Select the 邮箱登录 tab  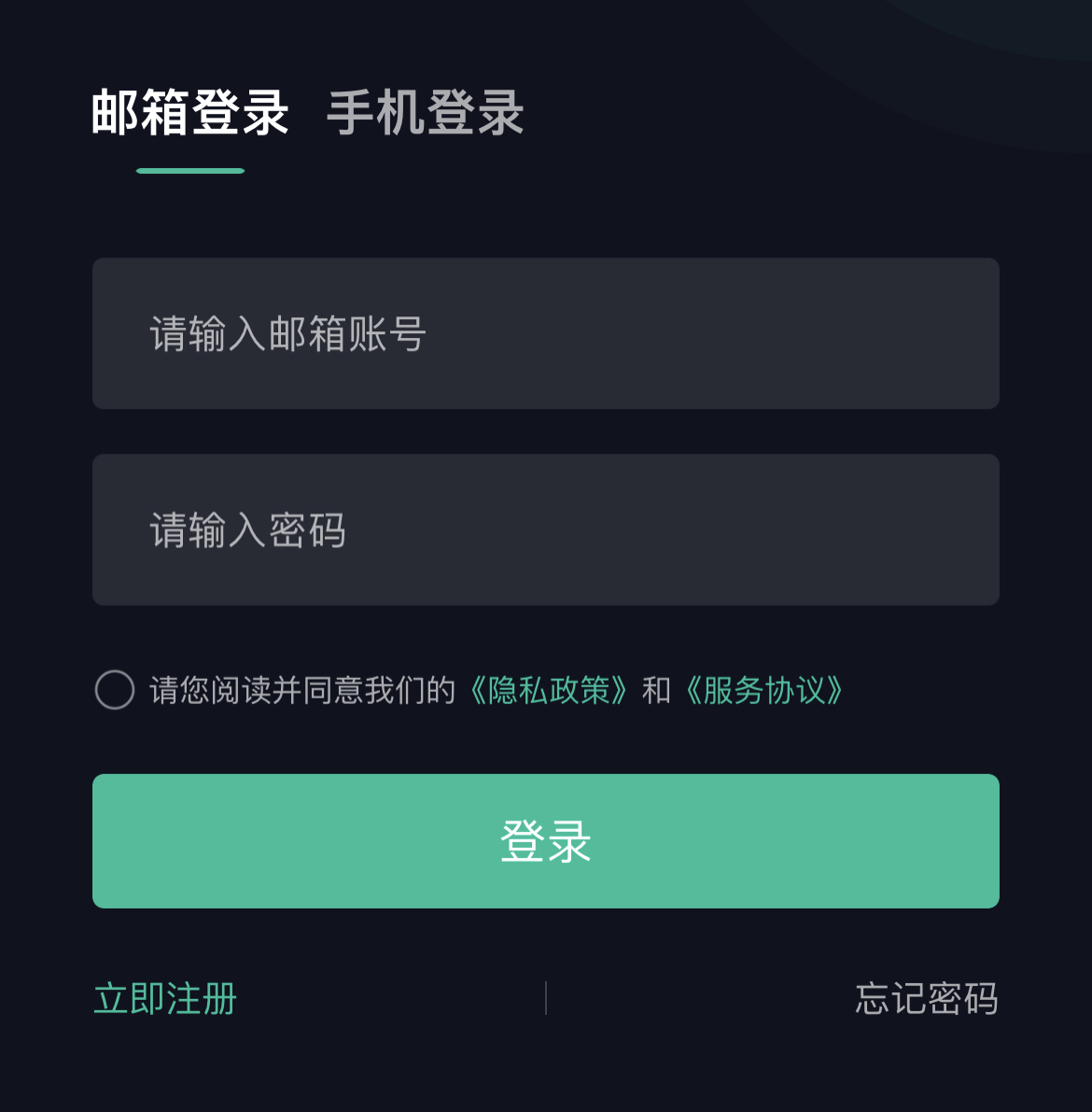189,114
